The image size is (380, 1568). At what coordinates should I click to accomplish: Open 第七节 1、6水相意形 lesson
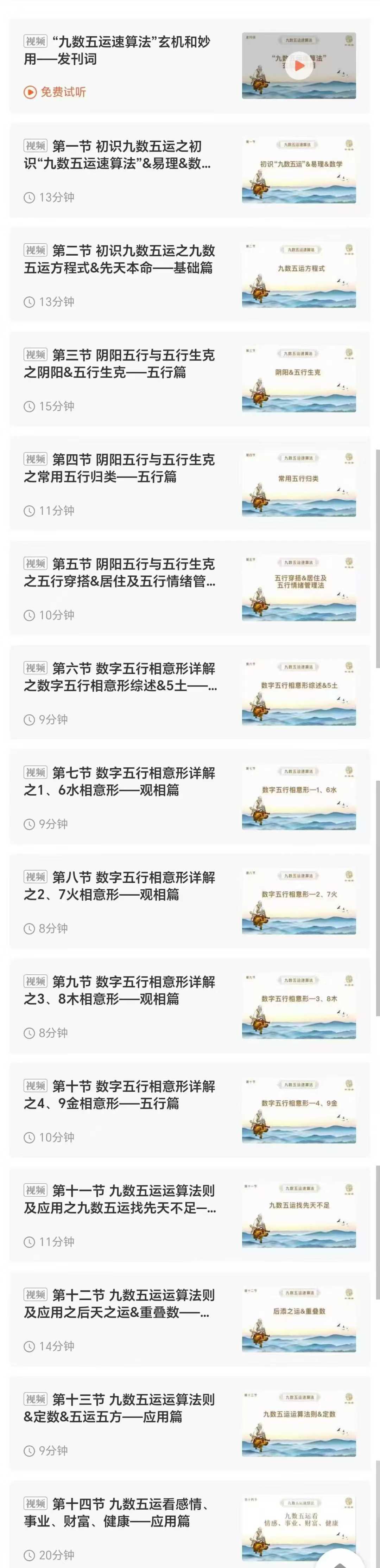point(119,781)
